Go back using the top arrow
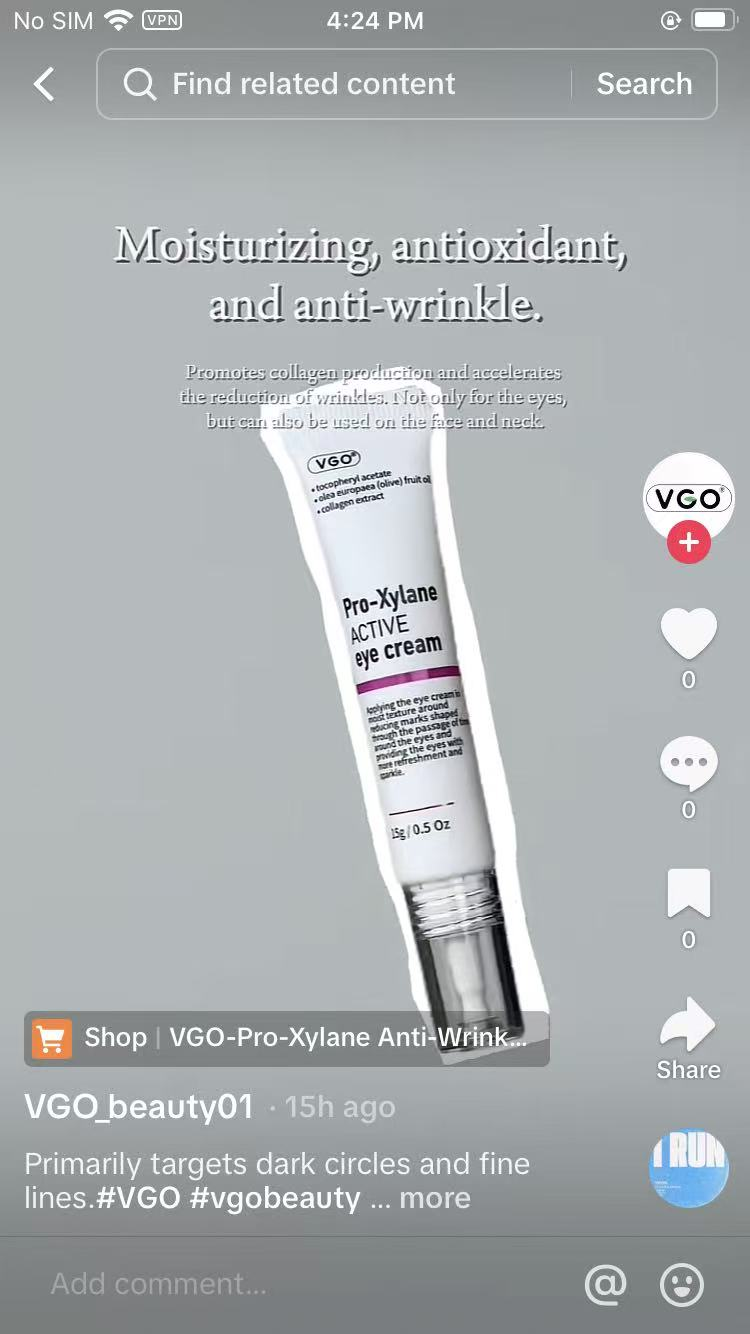750x1334 pixels. 44,84
